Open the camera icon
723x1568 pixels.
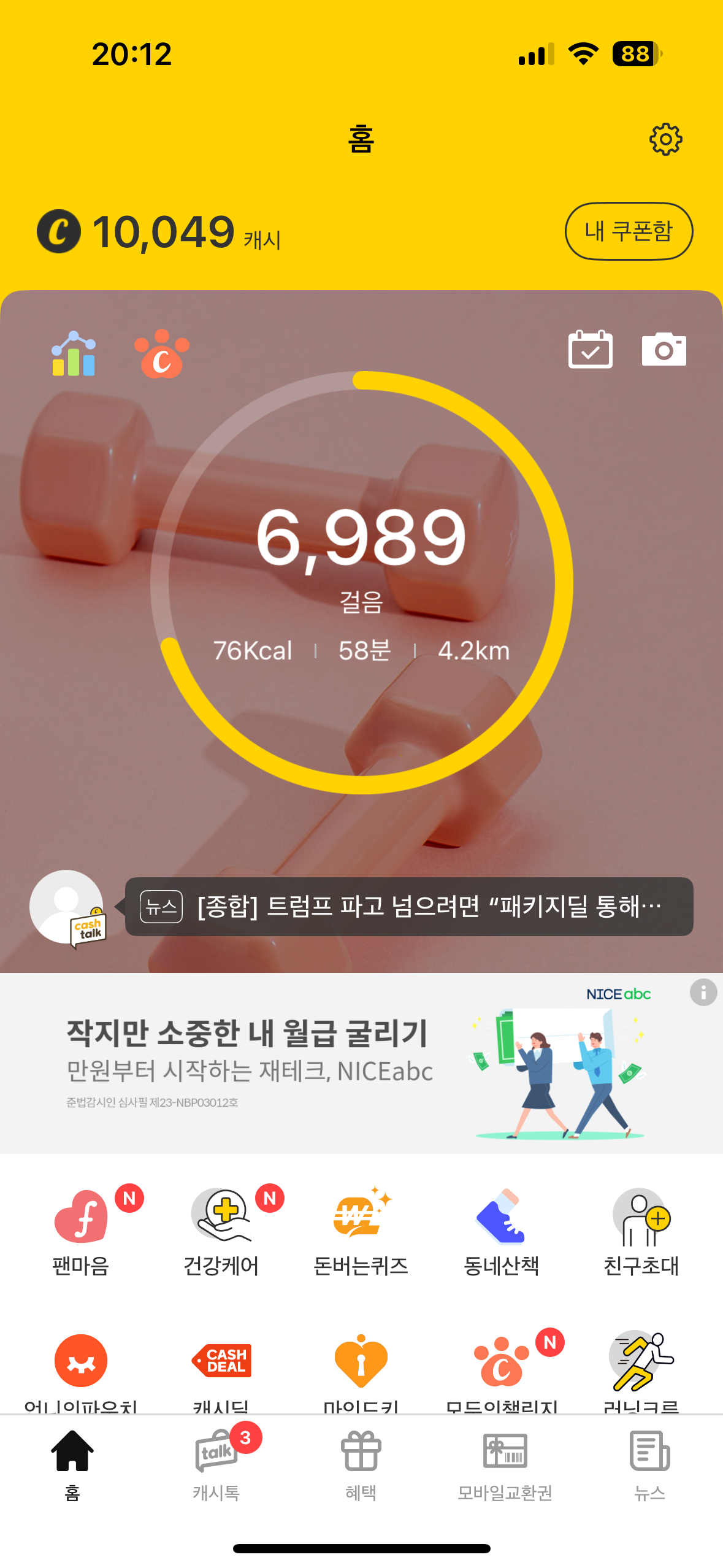tap(664, 350)
